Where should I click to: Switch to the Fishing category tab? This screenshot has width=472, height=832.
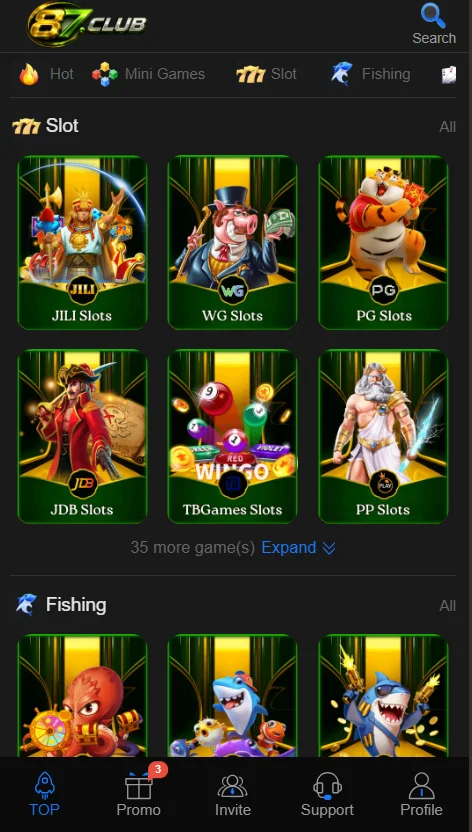(x=370, y=74)
